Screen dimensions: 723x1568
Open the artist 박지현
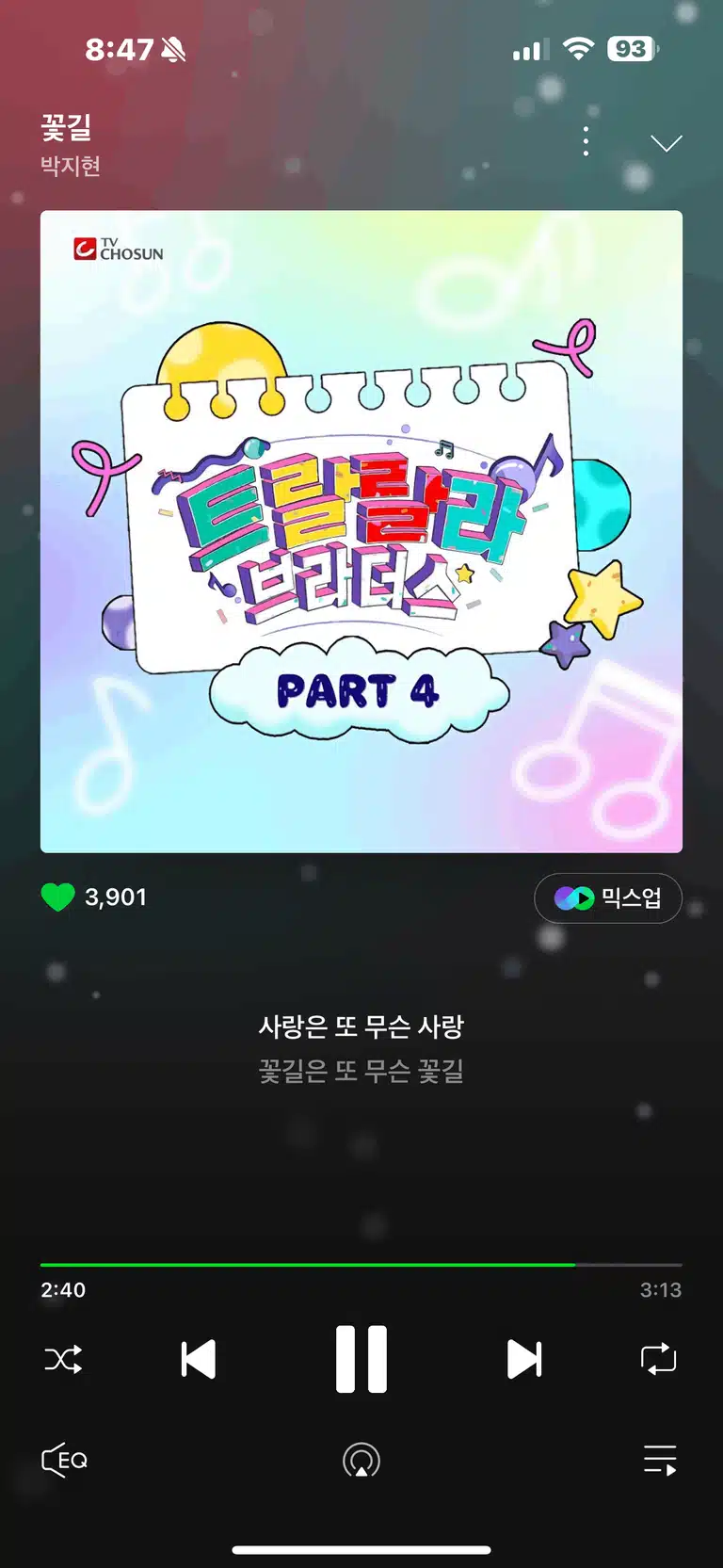pyautogui.click(x=71, y=166)
